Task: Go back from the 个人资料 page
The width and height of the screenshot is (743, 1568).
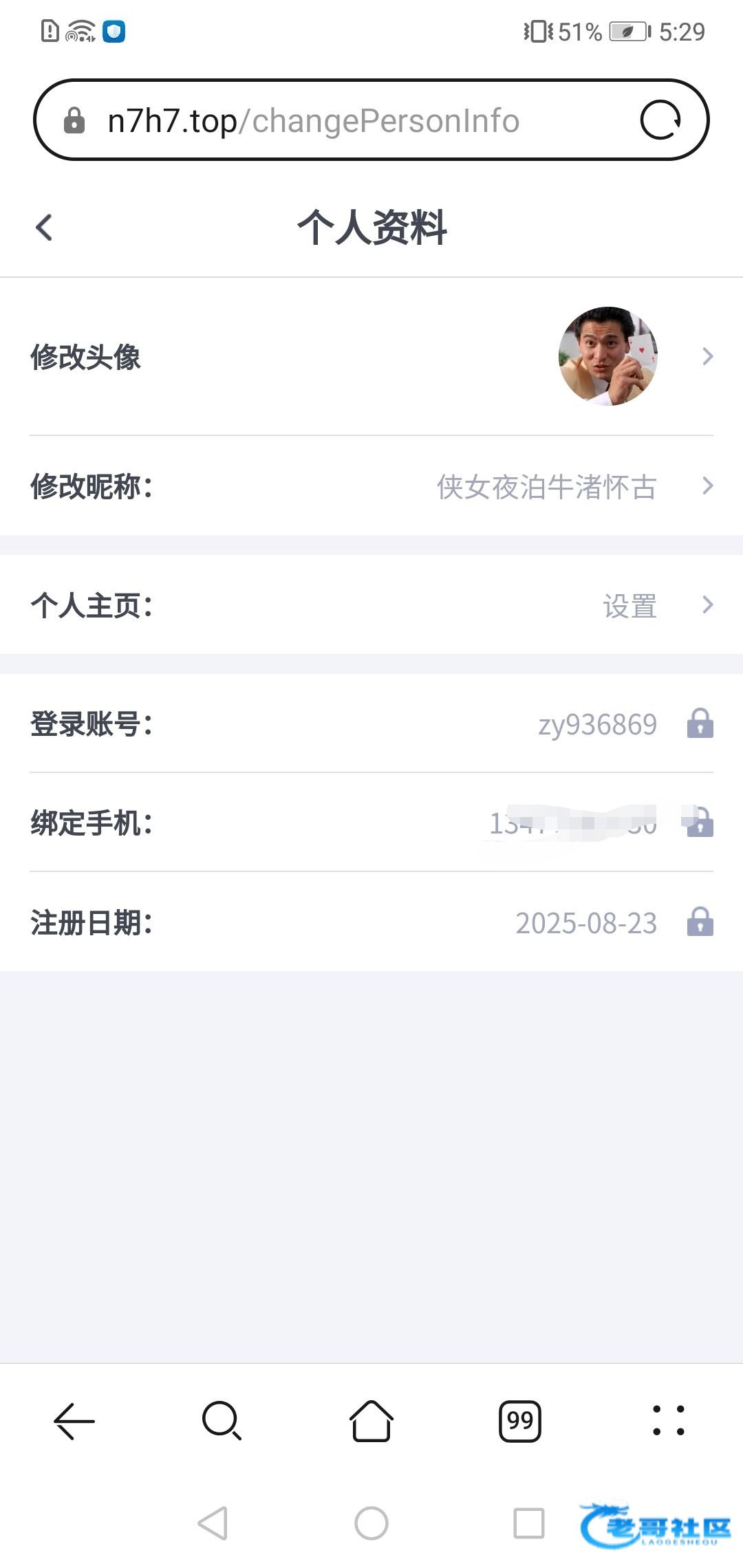Action: pos(44,228)
